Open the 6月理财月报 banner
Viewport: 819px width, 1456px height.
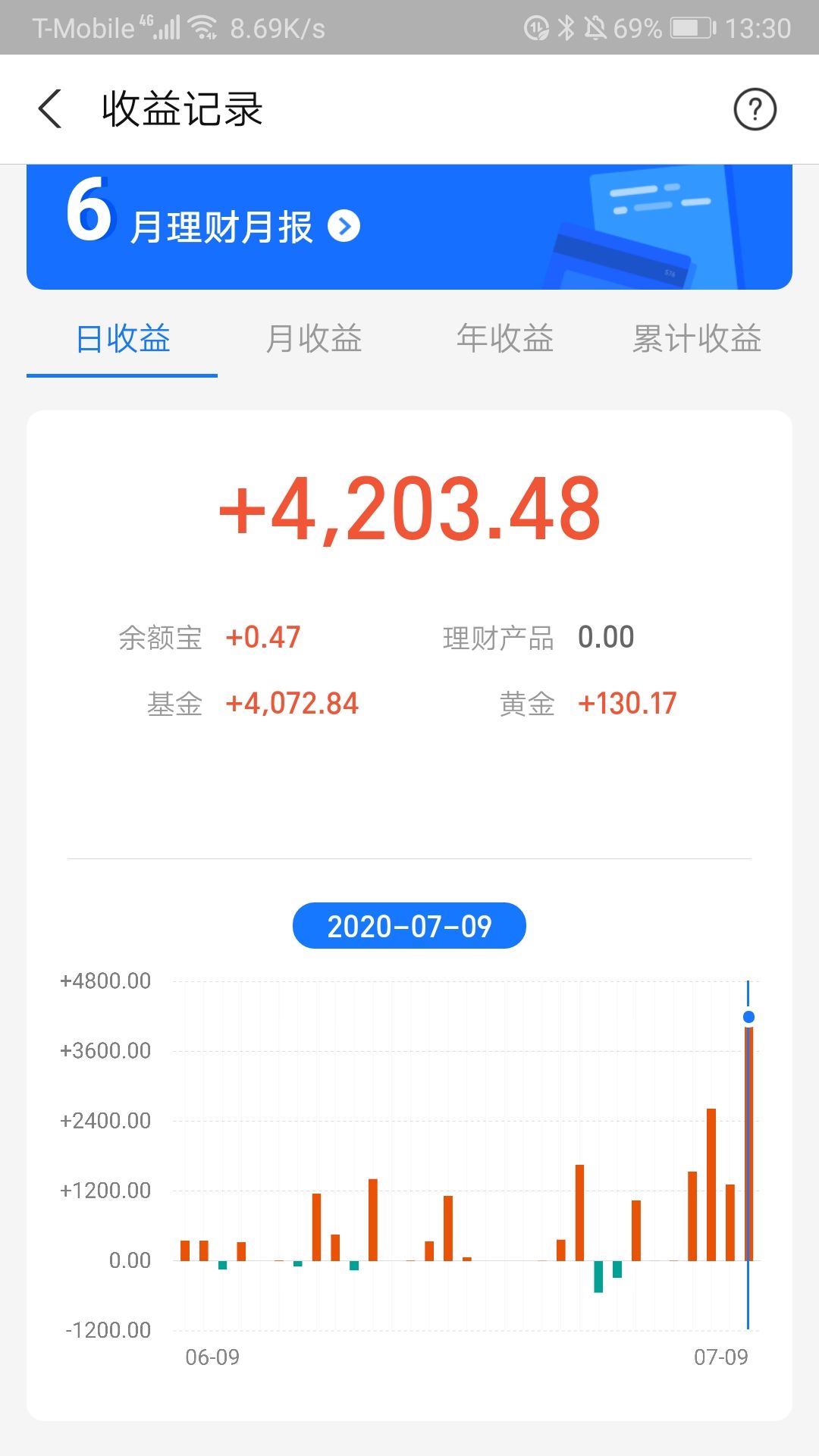pos(409,226)
